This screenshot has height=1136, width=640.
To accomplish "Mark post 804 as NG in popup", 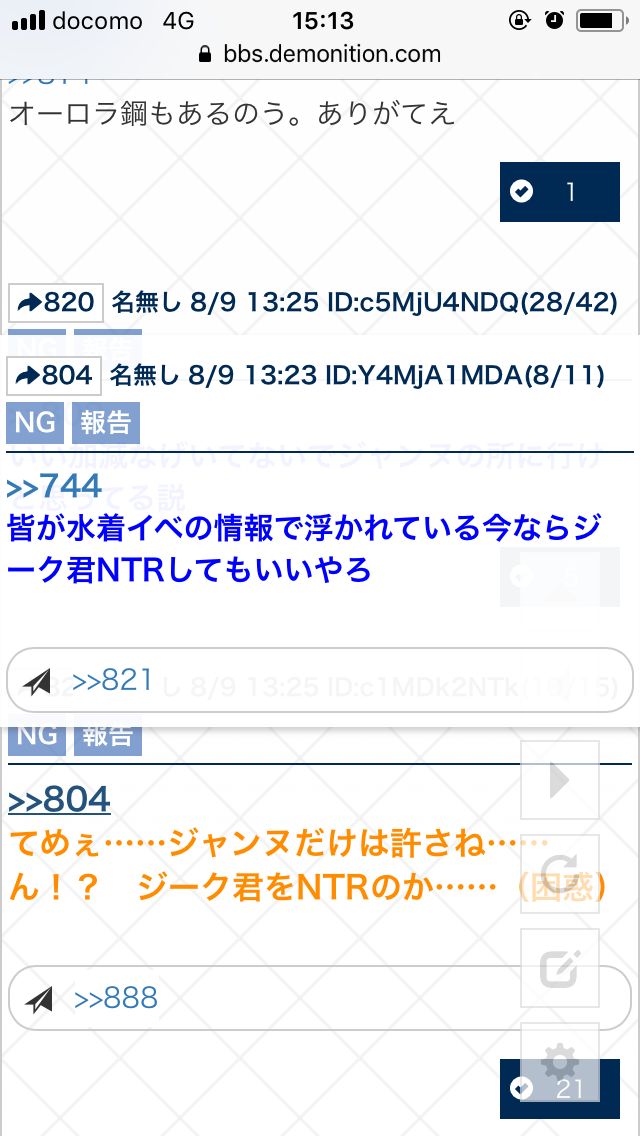I will tap(35, 422).
